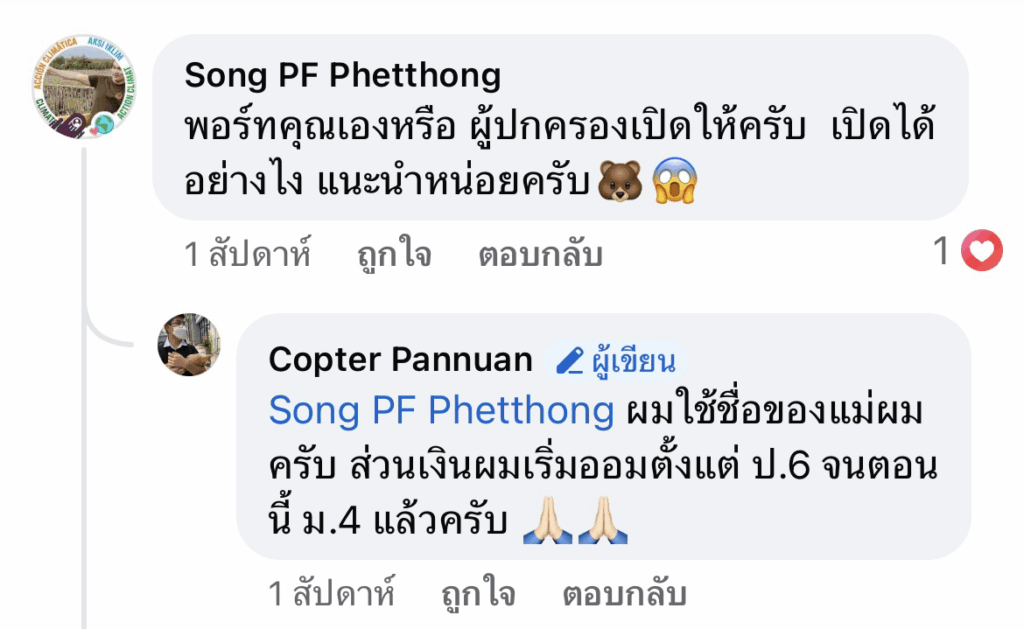Screen dimensions: 1024x629
Task: Like Song PF Phetthong's comment
Action: click(x=394, y=255)
